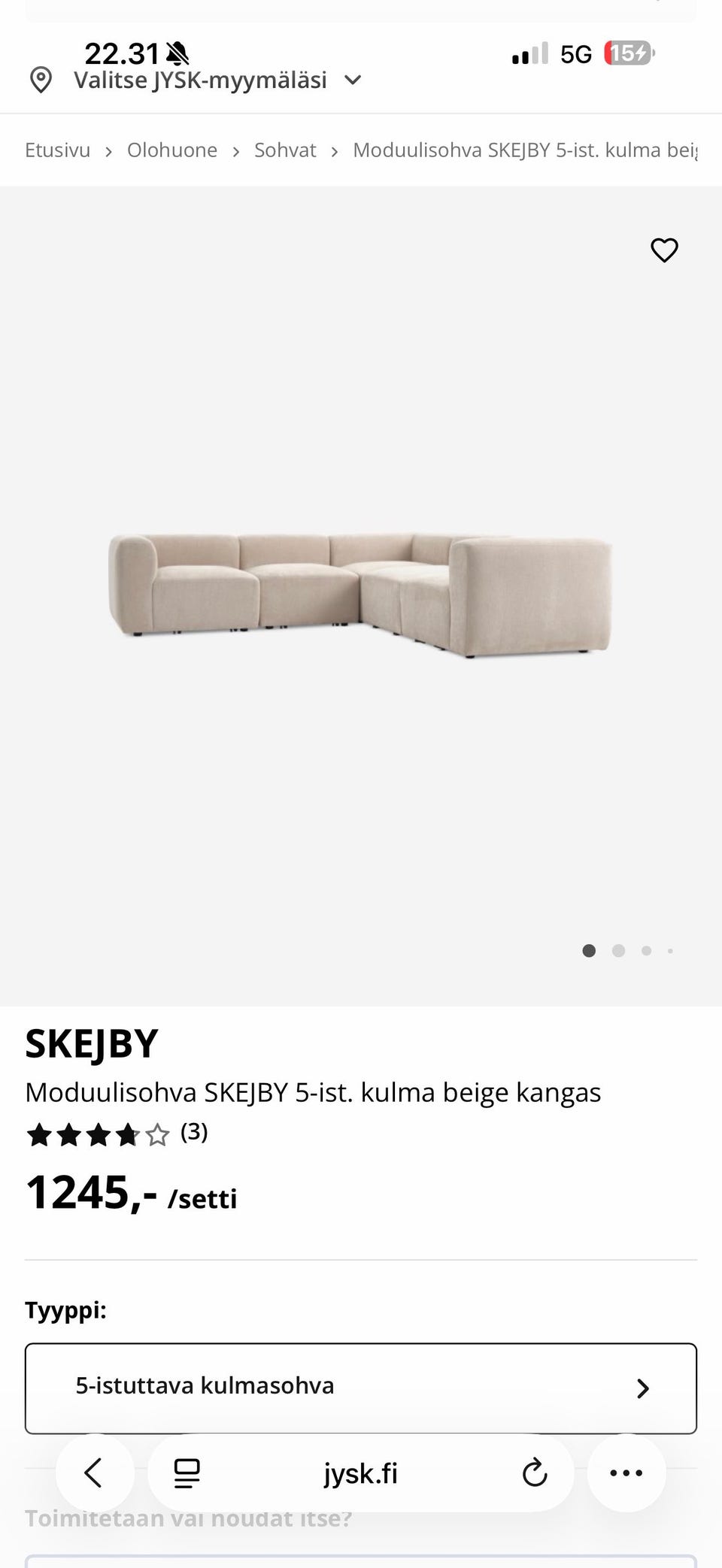Add SKEJBY sofa to favorites with heart icon
Screen dimensions: 722x1568
coord(663,250)
